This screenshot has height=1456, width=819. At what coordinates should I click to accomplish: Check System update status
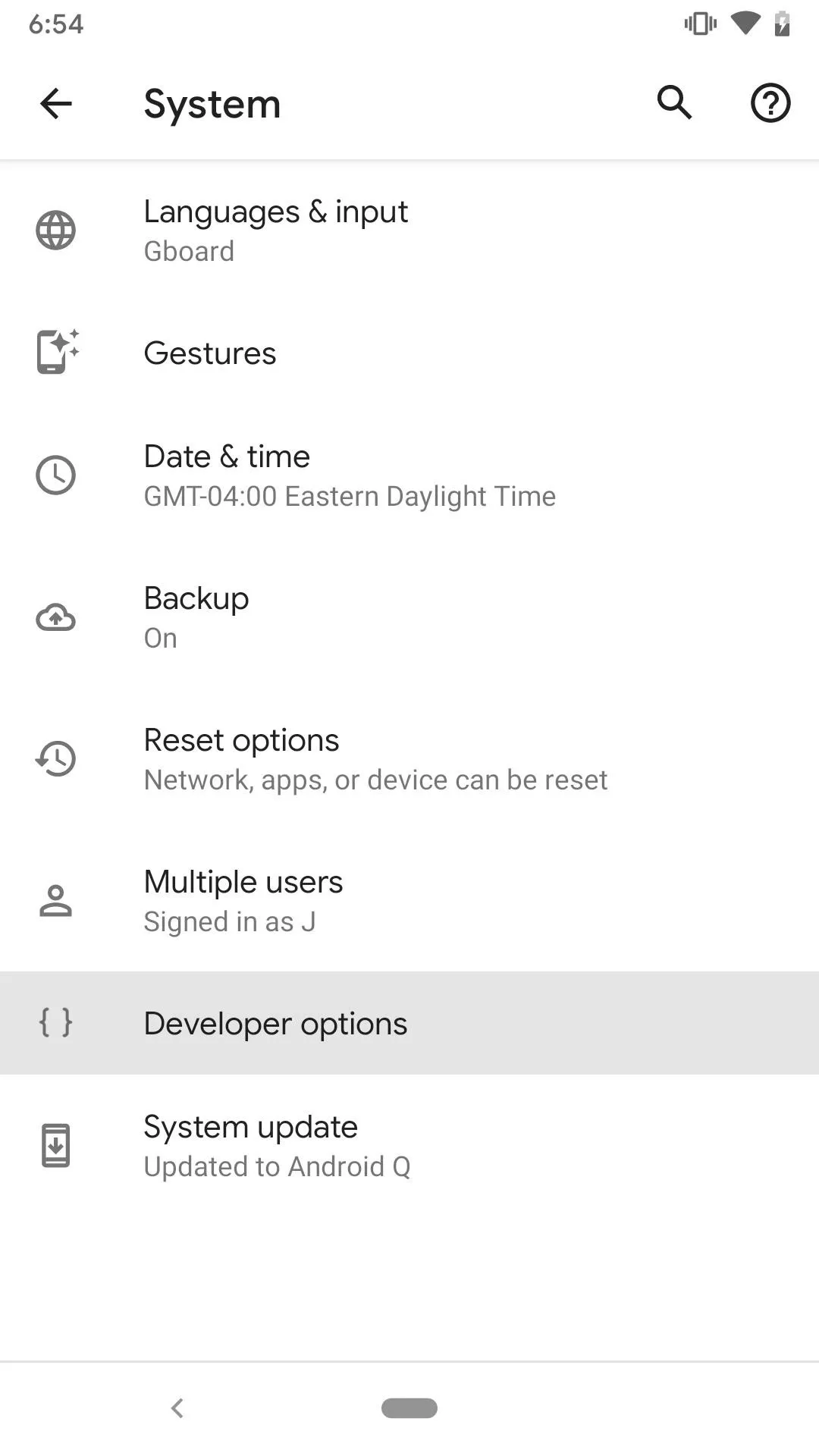(409, 1146)
